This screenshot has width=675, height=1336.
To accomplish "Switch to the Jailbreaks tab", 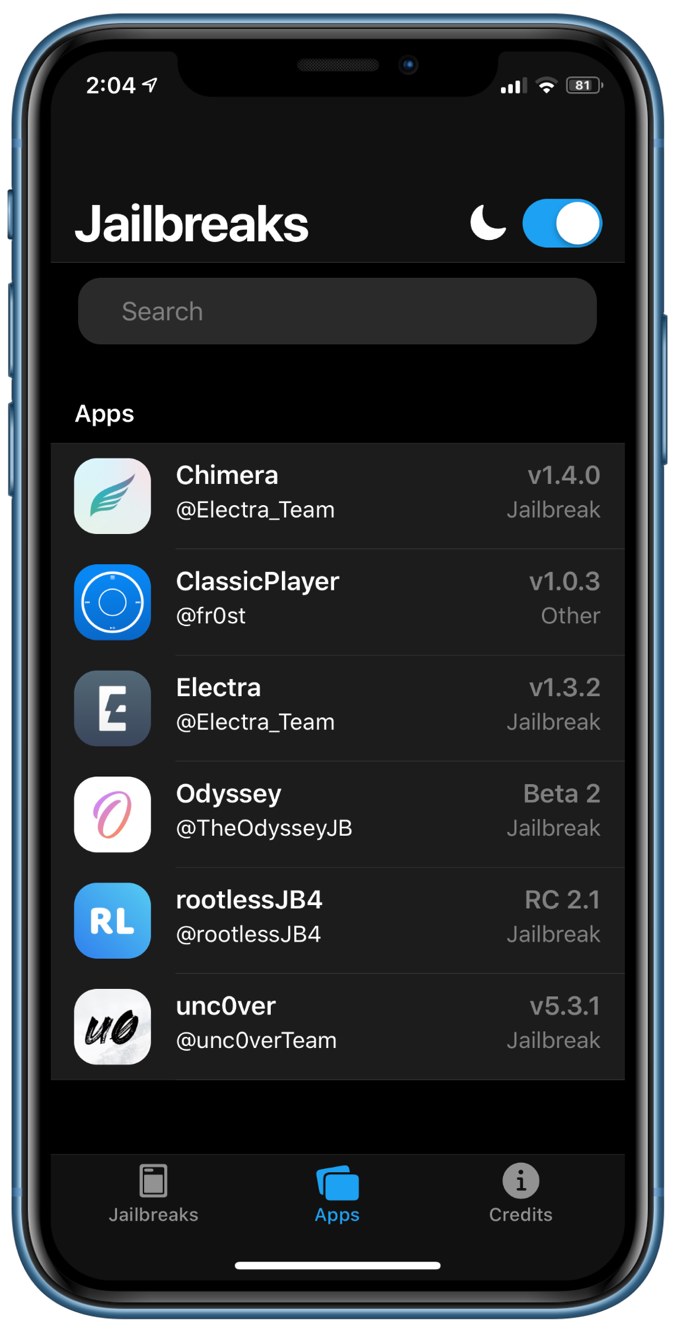I will pyautogui.click(x=153, y=1195).
